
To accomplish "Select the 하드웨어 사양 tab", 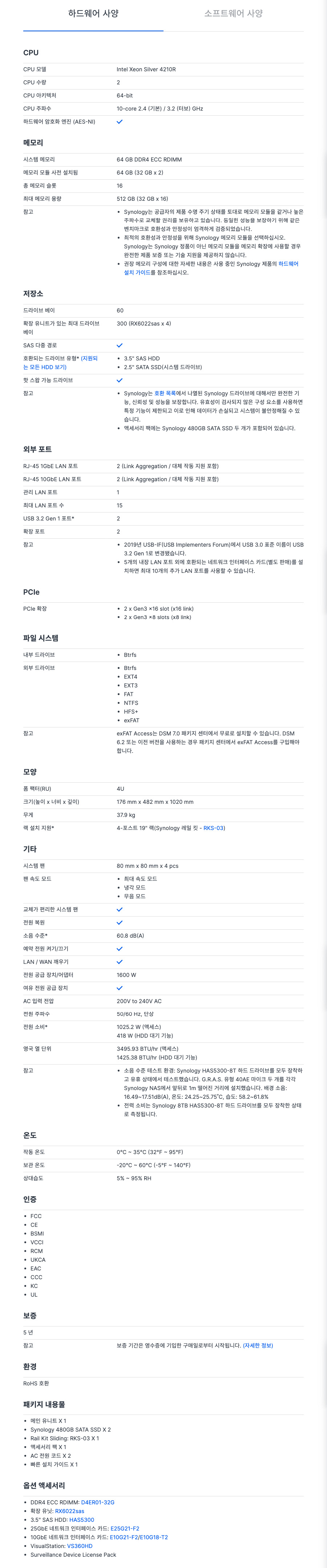I will 93,13.
